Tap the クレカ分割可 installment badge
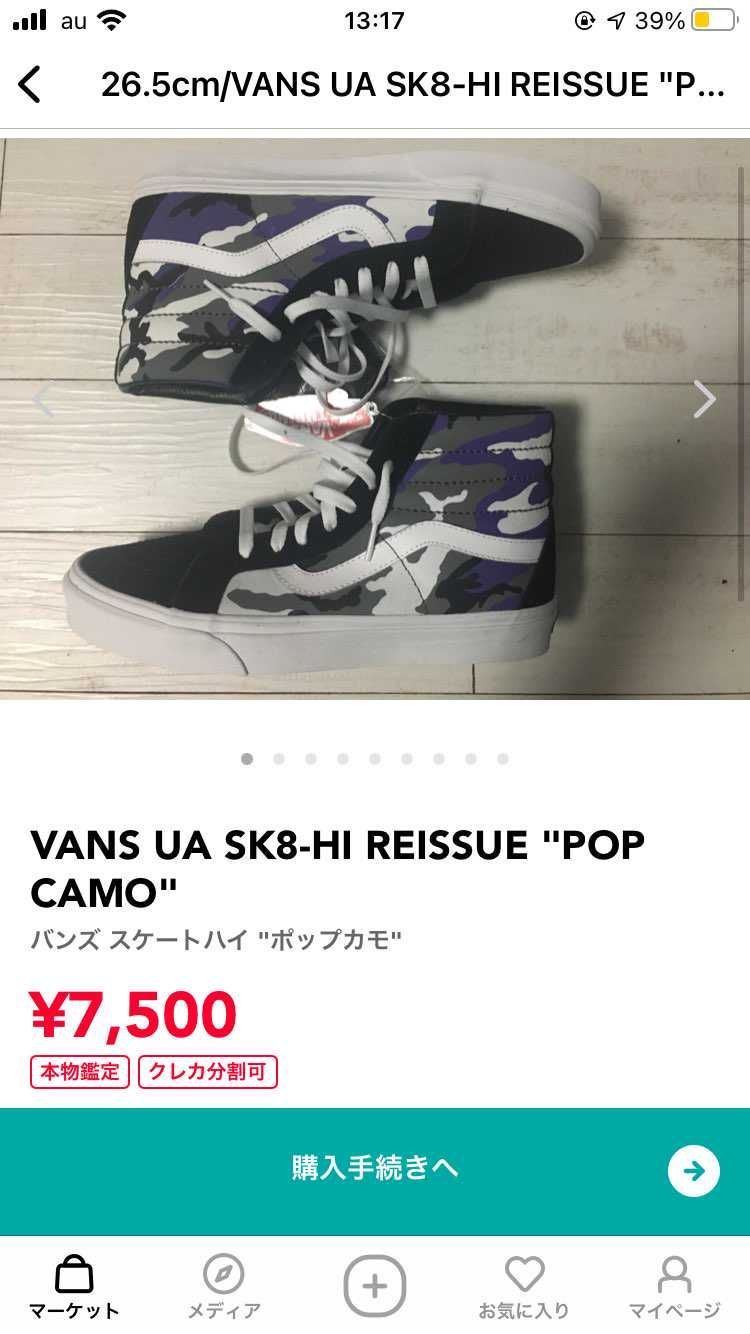750x1334 pixels. tap(207, 1072)
